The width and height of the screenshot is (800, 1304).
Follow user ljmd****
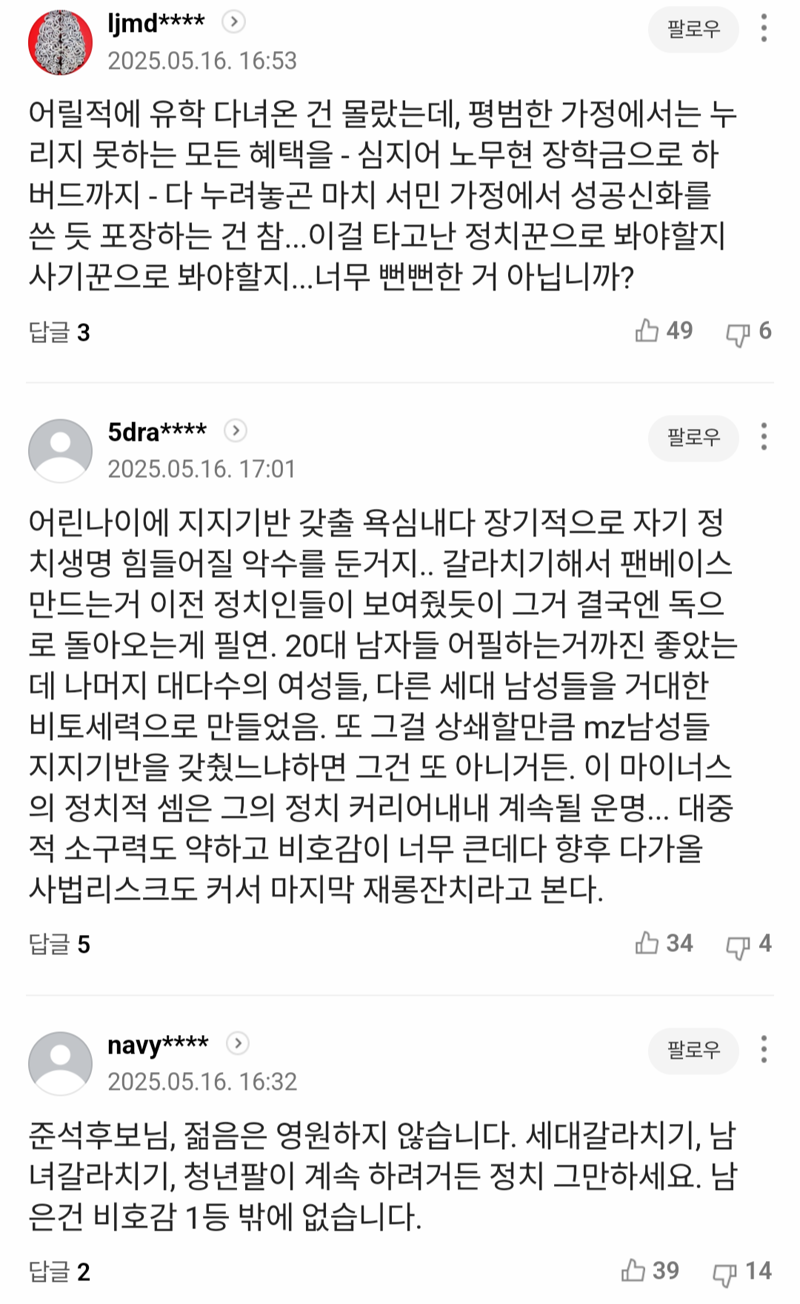pos(692,29)
